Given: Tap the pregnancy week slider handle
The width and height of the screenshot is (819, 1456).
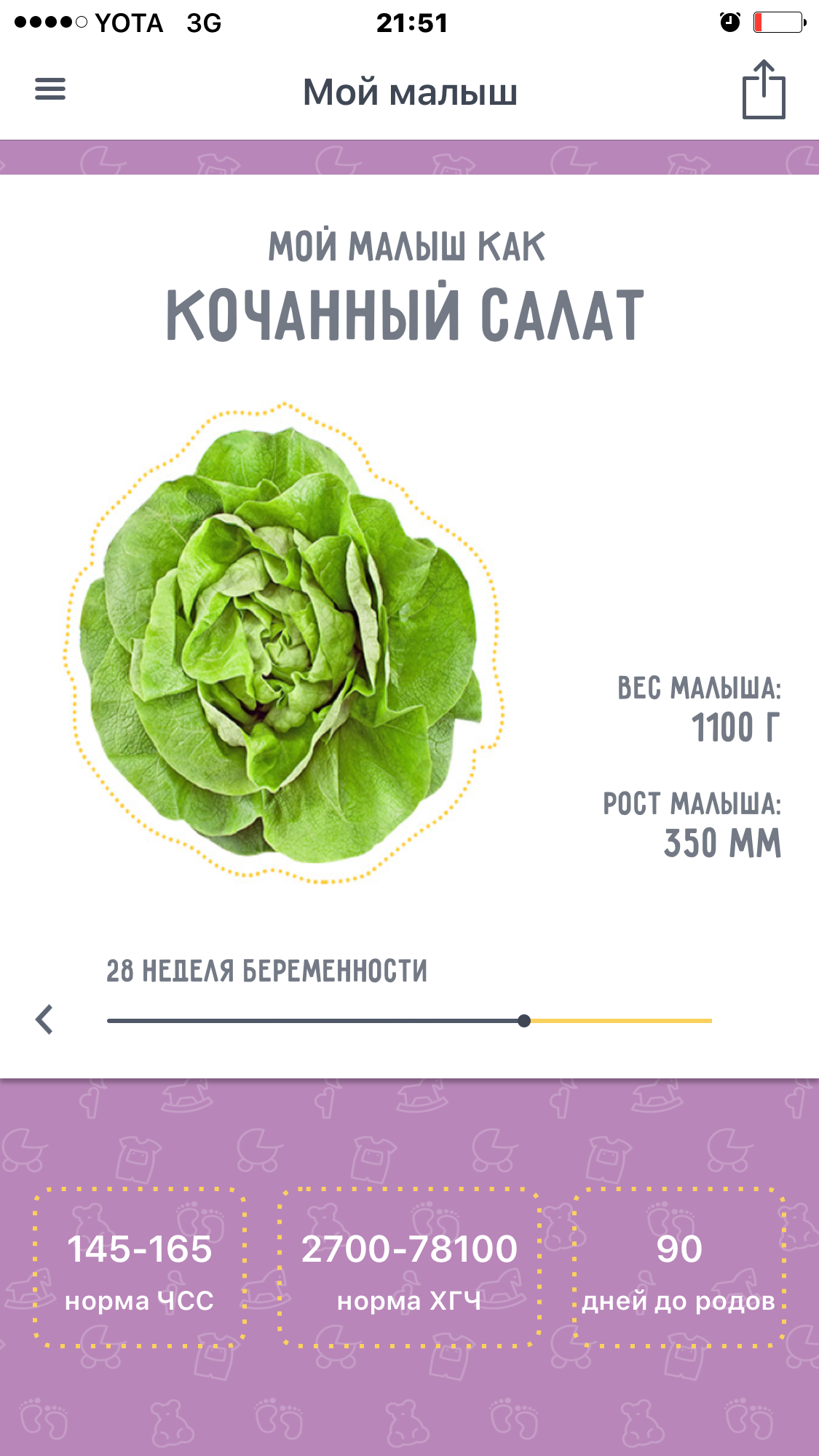Looking at the screenshot, I should [x=524, y=1021].
